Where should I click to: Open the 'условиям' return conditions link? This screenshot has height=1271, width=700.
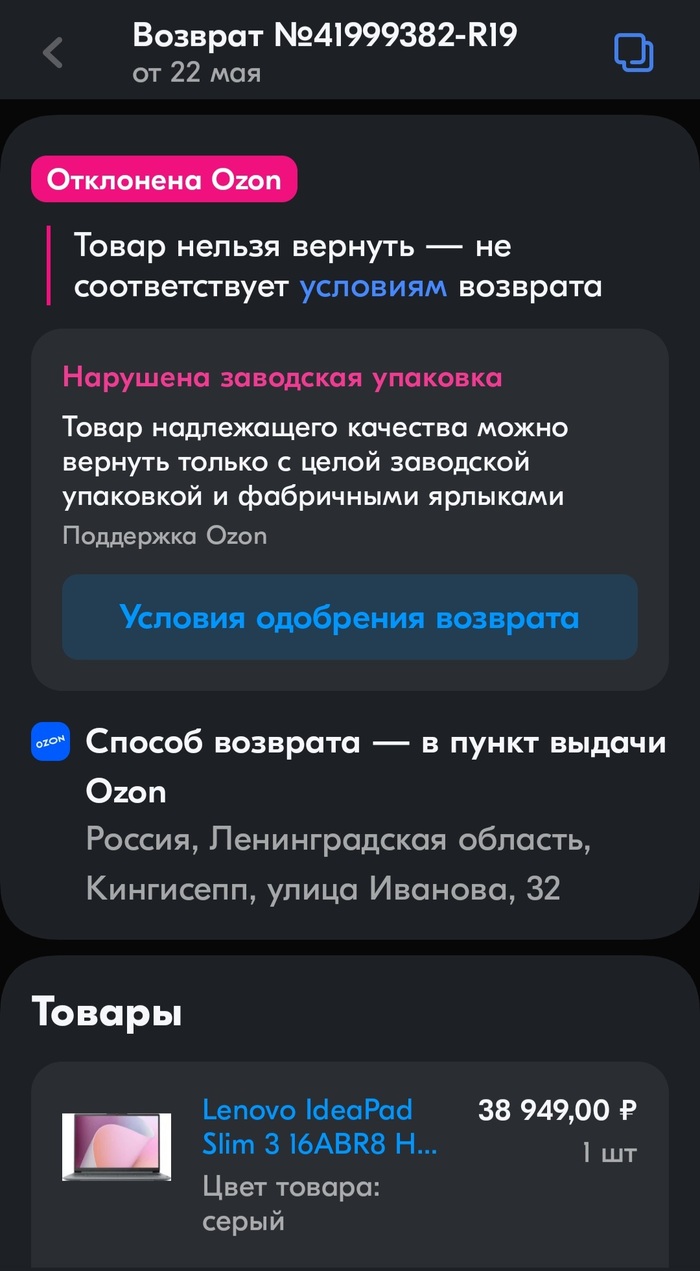[x=373, y=288]
